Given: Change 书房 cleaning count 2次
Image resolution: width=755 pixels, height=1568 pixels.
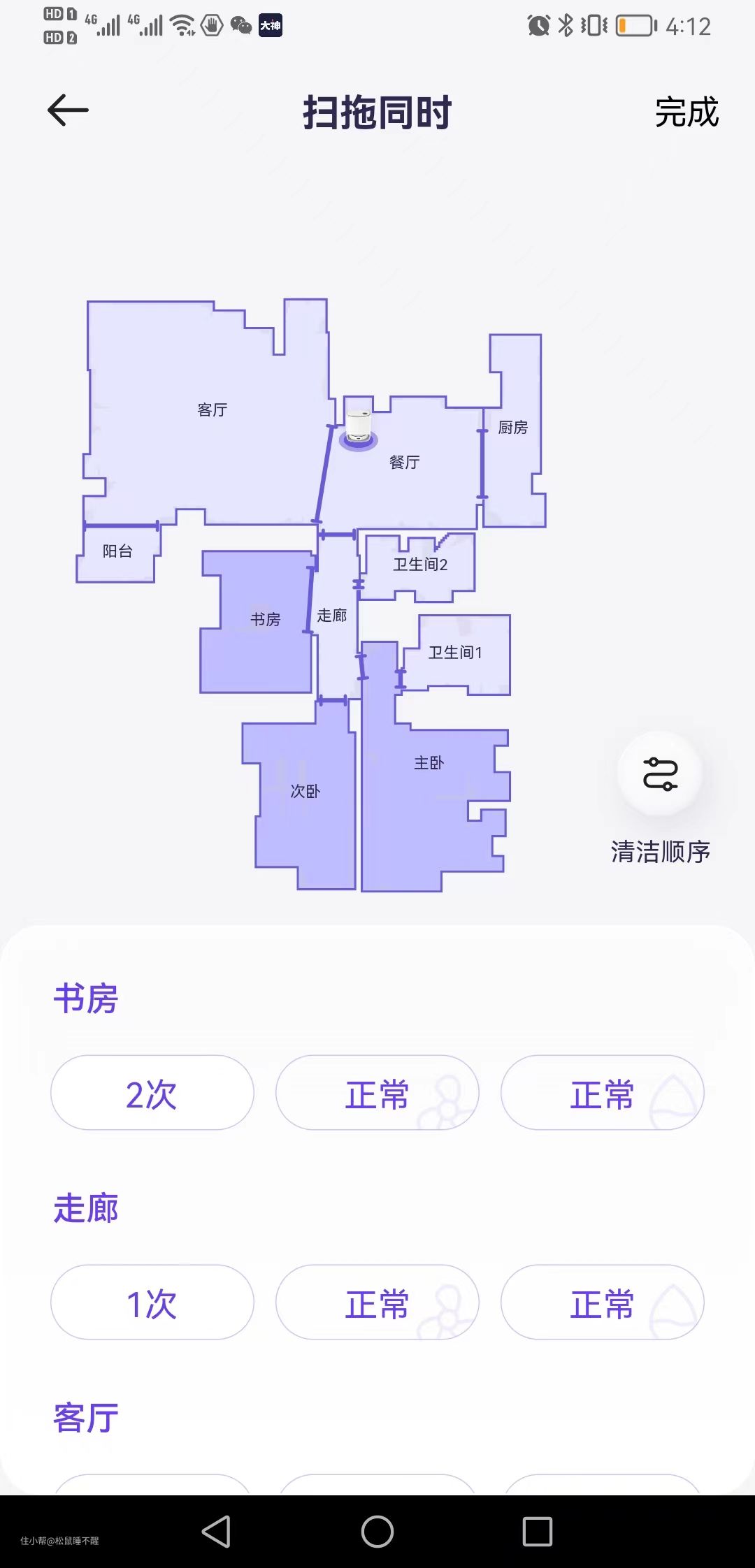Looking at the screenshot, I should click(x=152, y=1093).
